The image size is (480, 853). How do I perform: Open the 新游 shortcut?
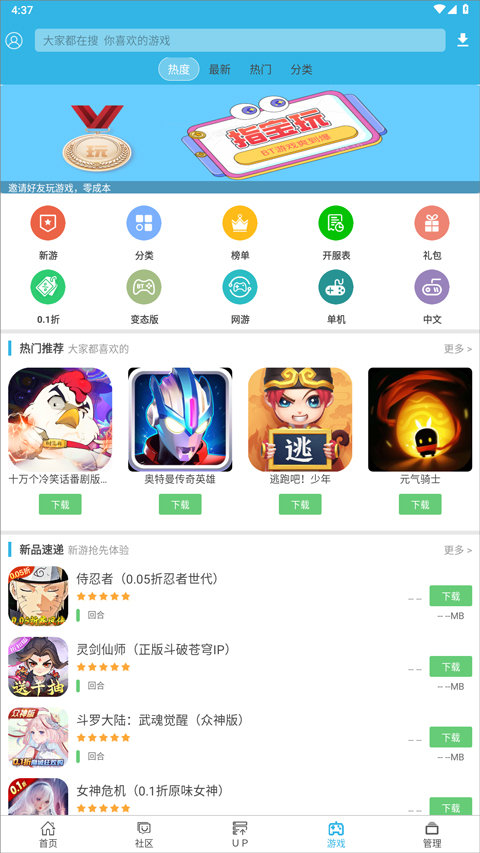coord(48,233)
